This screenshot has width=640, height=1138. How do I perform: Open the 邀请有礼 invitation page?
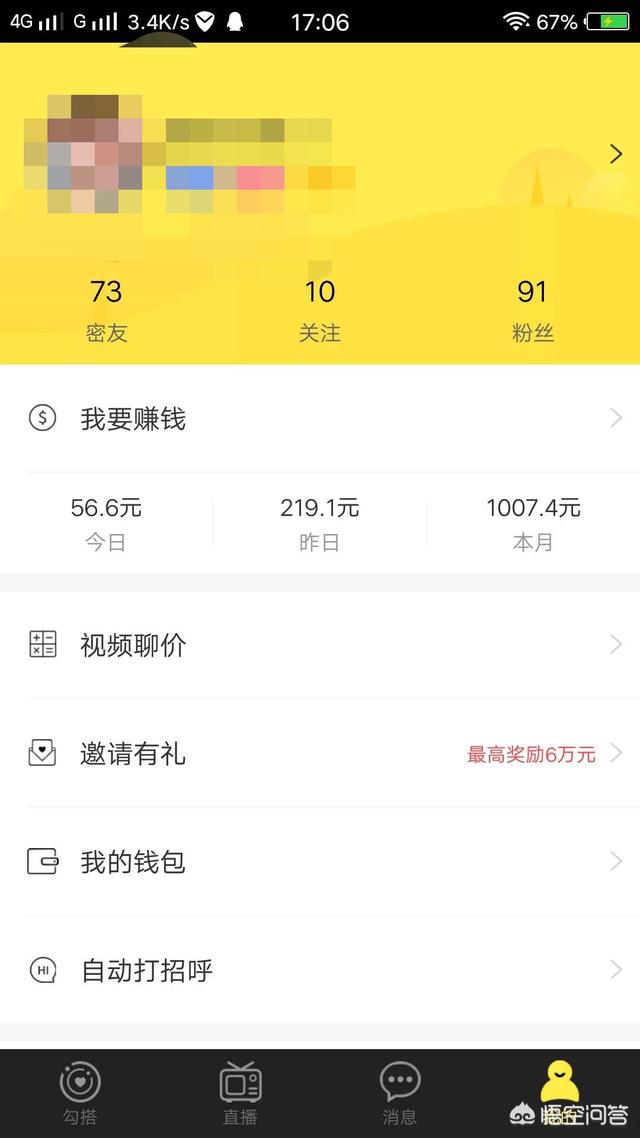click(x=320, y=753)
